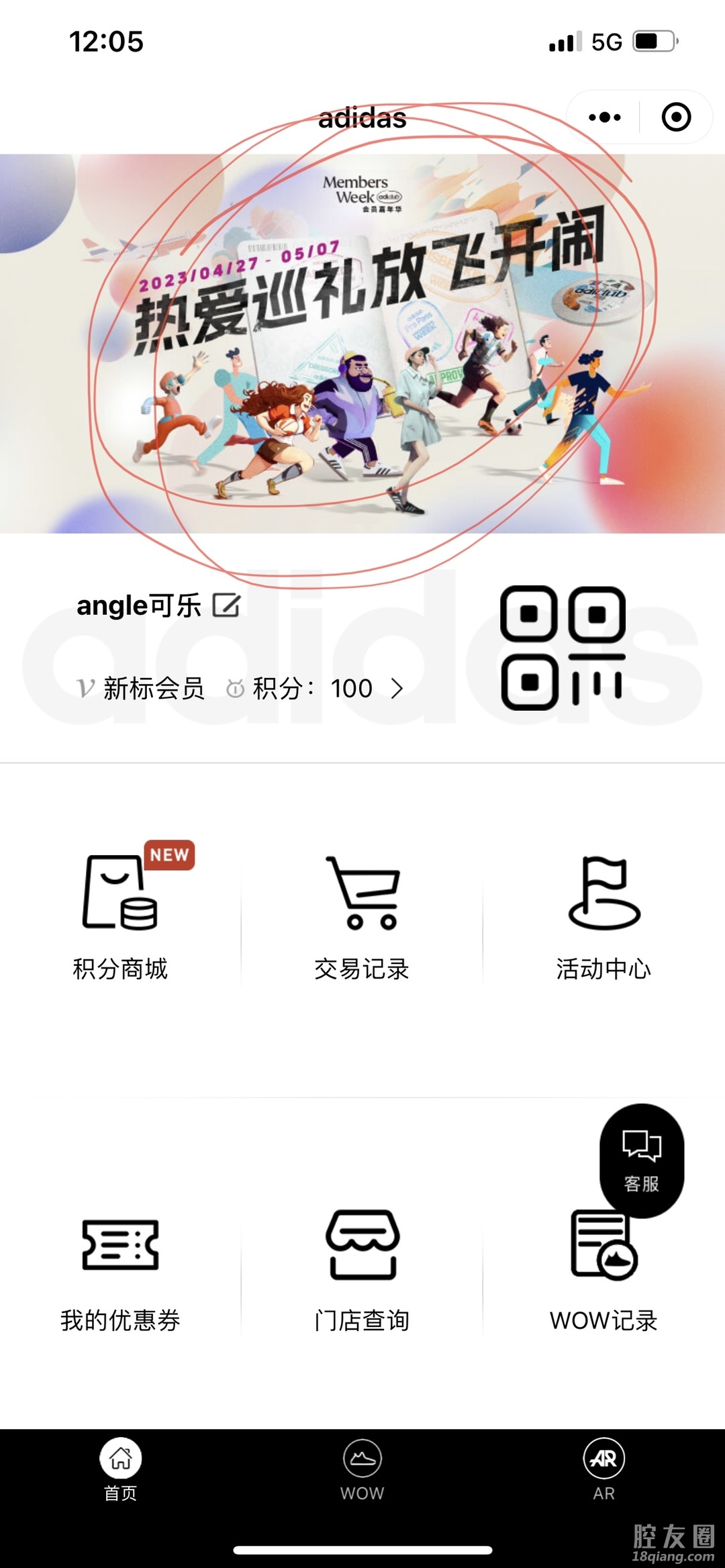Show the member QR code
Image resolution: width=725 pixels, height=1568 pixels.
click(x=563, y=648)
